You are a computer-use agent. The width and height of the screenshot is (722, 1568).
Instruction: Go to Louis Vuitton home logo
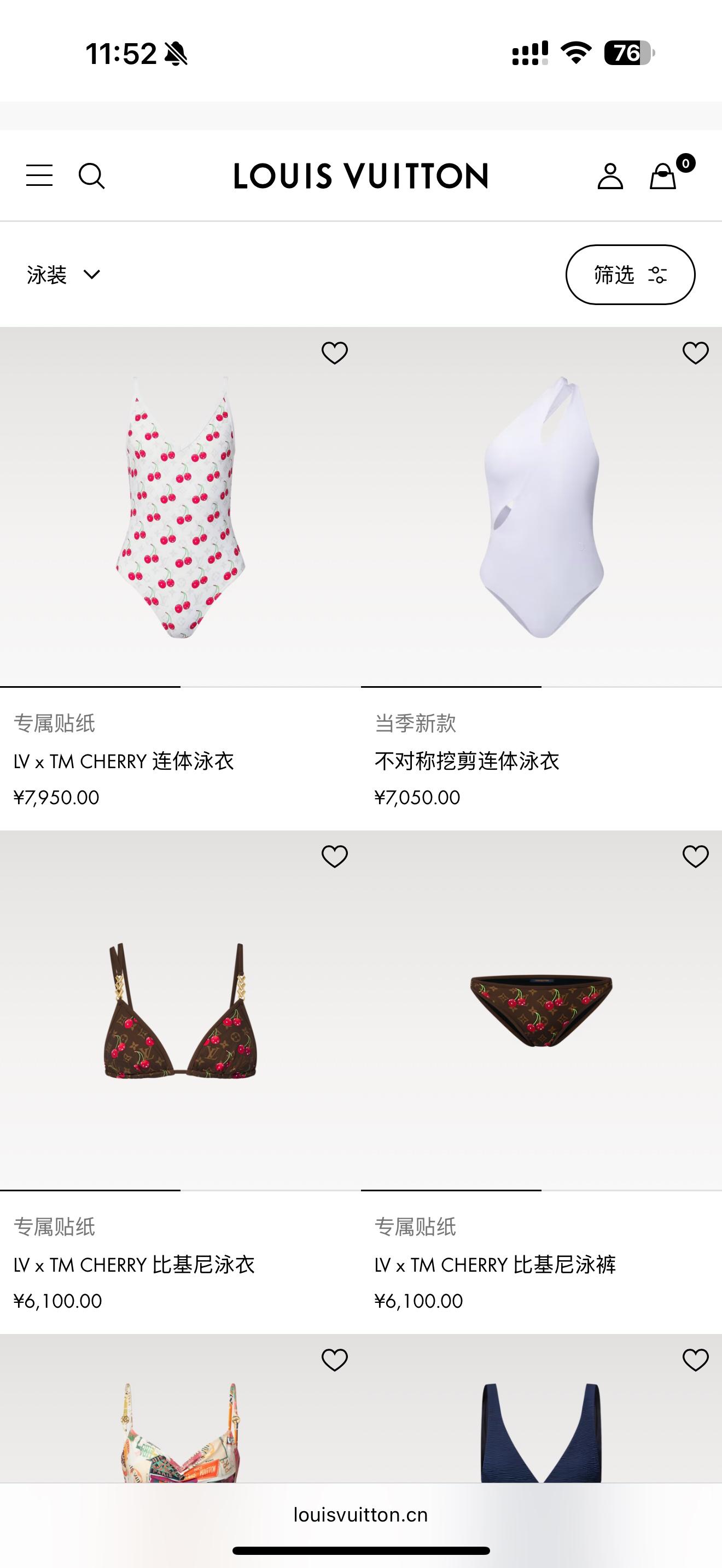click(360, 176)
